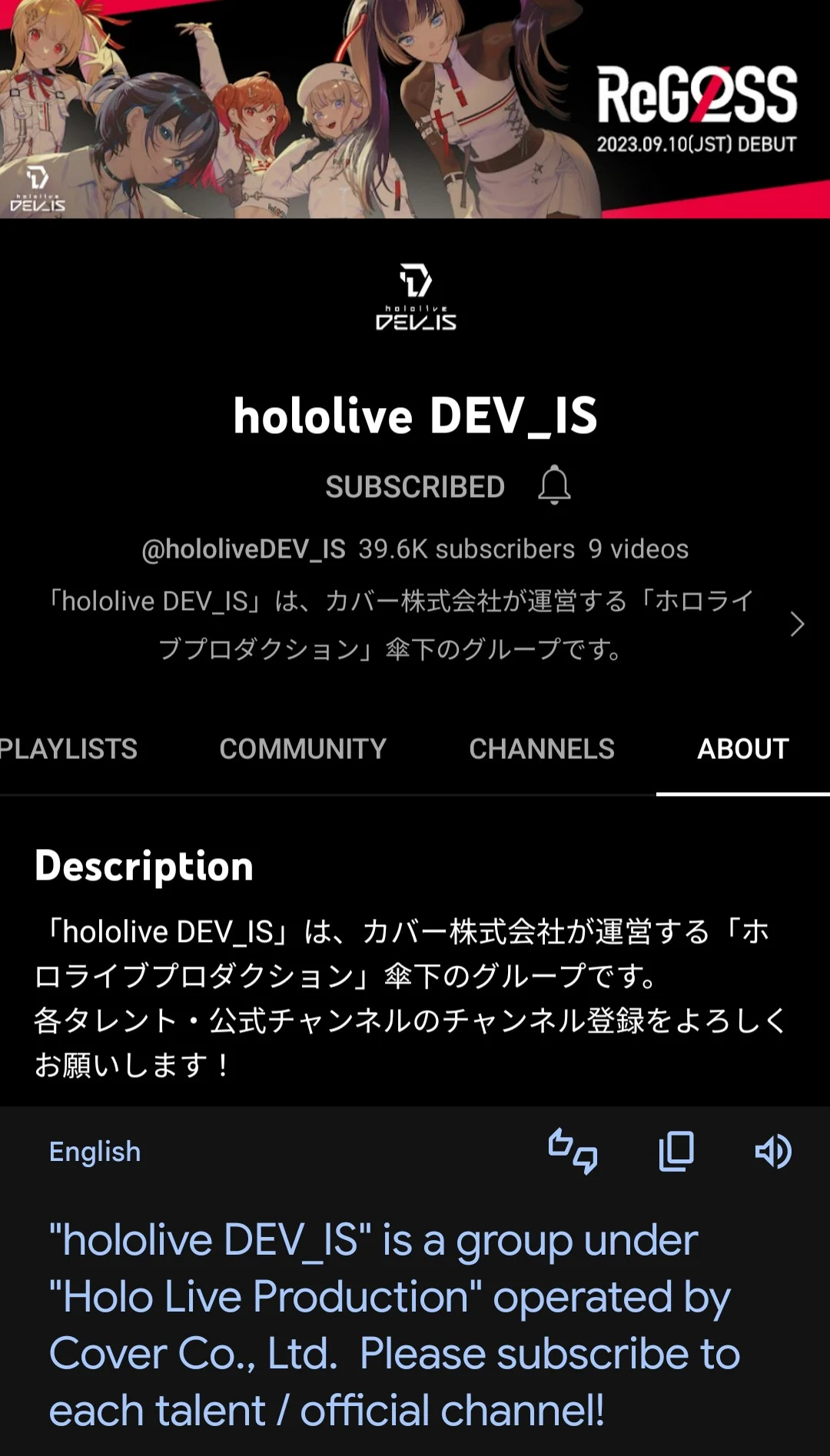Switch to the PLAYLISTS tab
Screen dimensions: 830x1456
(68, 748)
